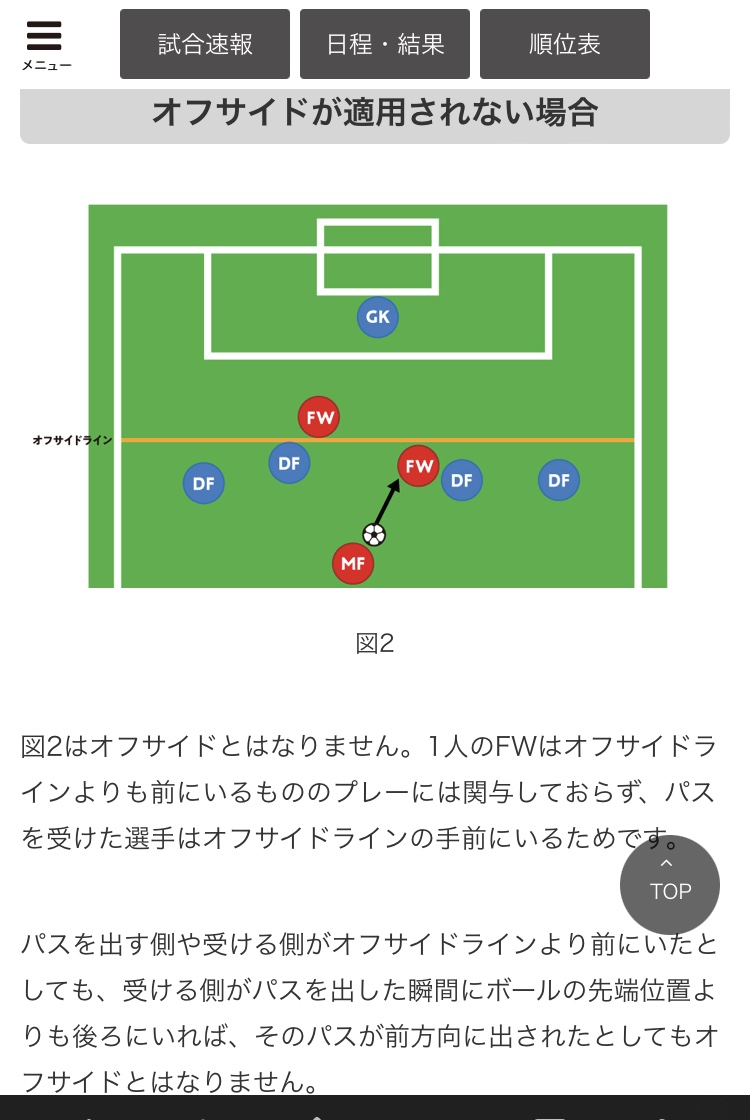Open the 試合速報 page
The height and width of the screenshot is (1120, 750).
click(x=205, y=44)
